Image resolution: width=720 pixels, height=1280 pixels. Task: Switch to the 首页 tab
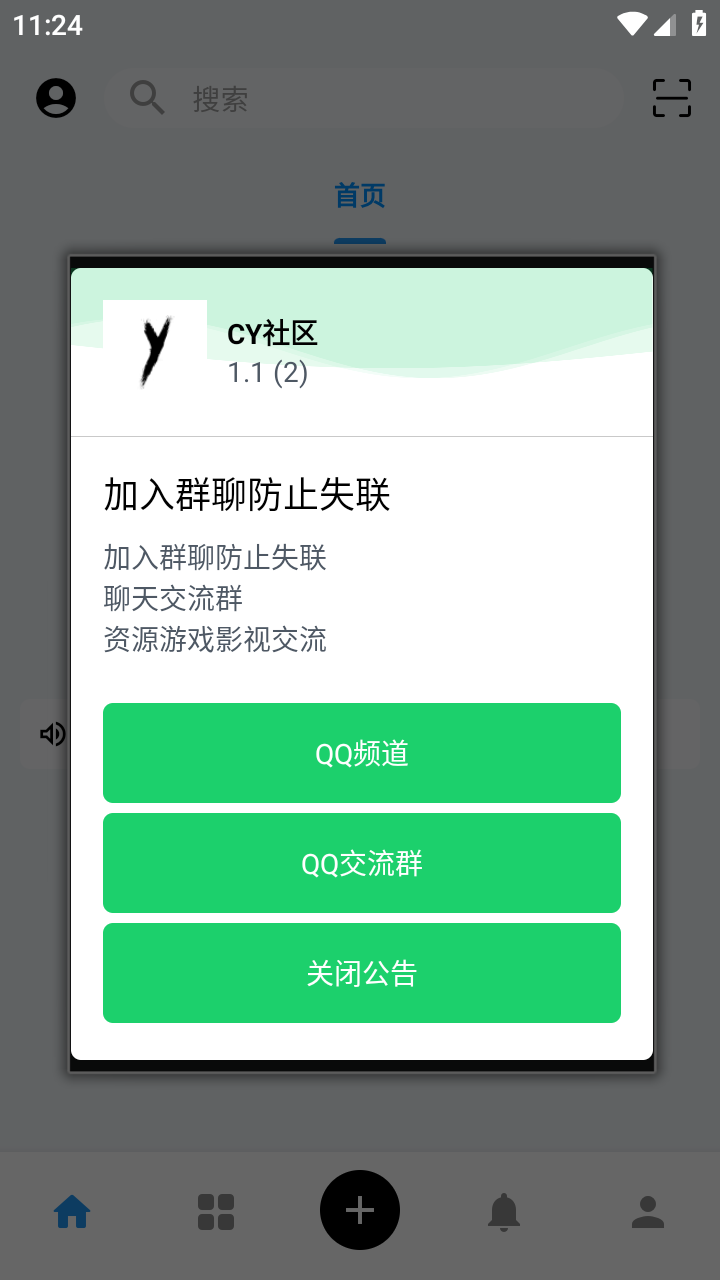(x=359, y=196)
